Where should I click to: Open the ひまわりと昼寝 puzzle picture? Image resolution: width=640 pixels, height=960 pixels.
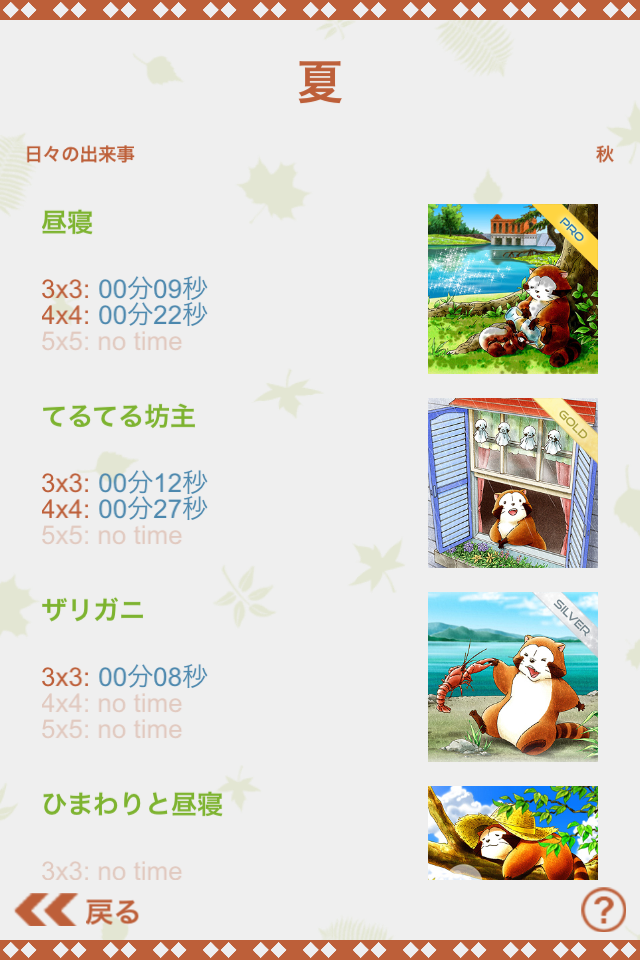click(x=512, y=832)
